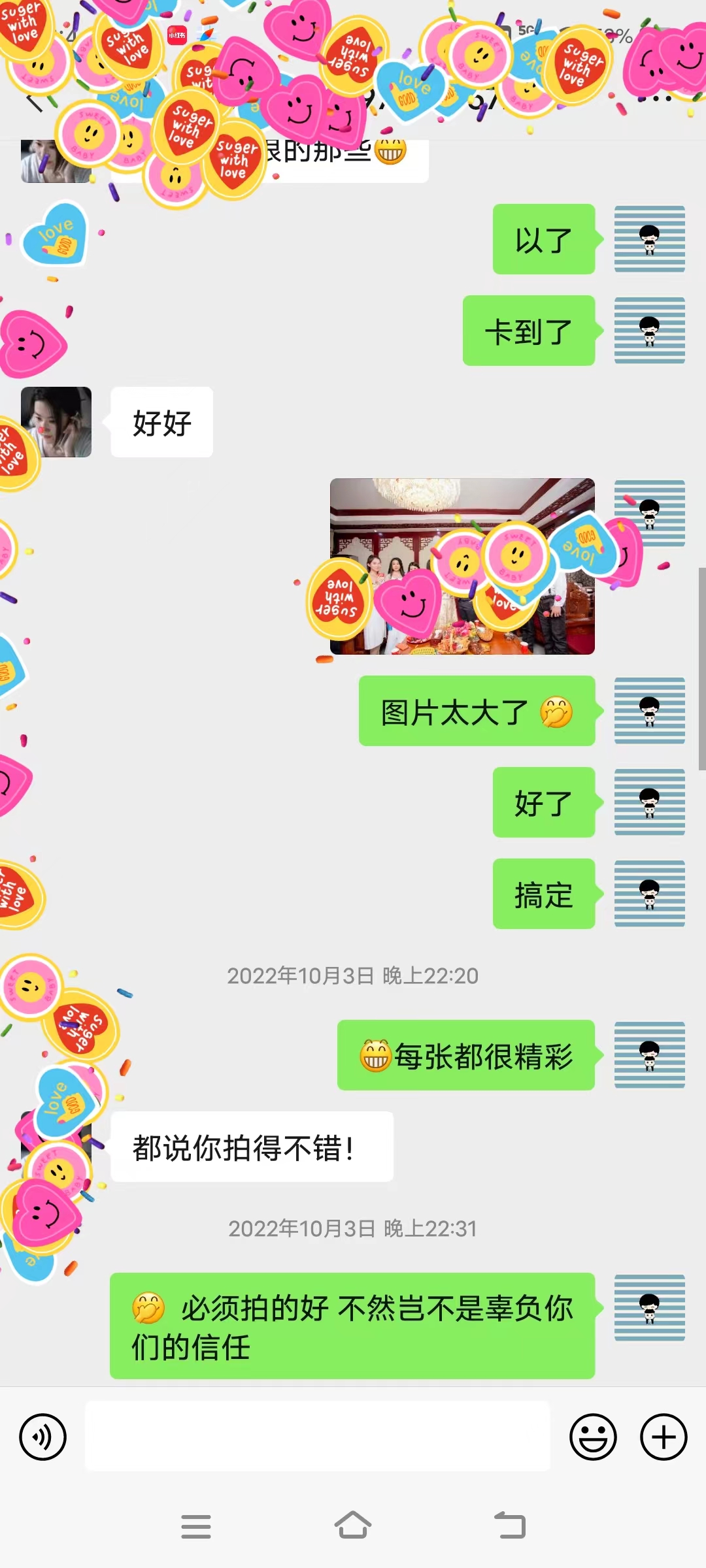Focus the message text input field
Image resolution: width=706 pixels, height=1568 pixels.
(318, 1436)
